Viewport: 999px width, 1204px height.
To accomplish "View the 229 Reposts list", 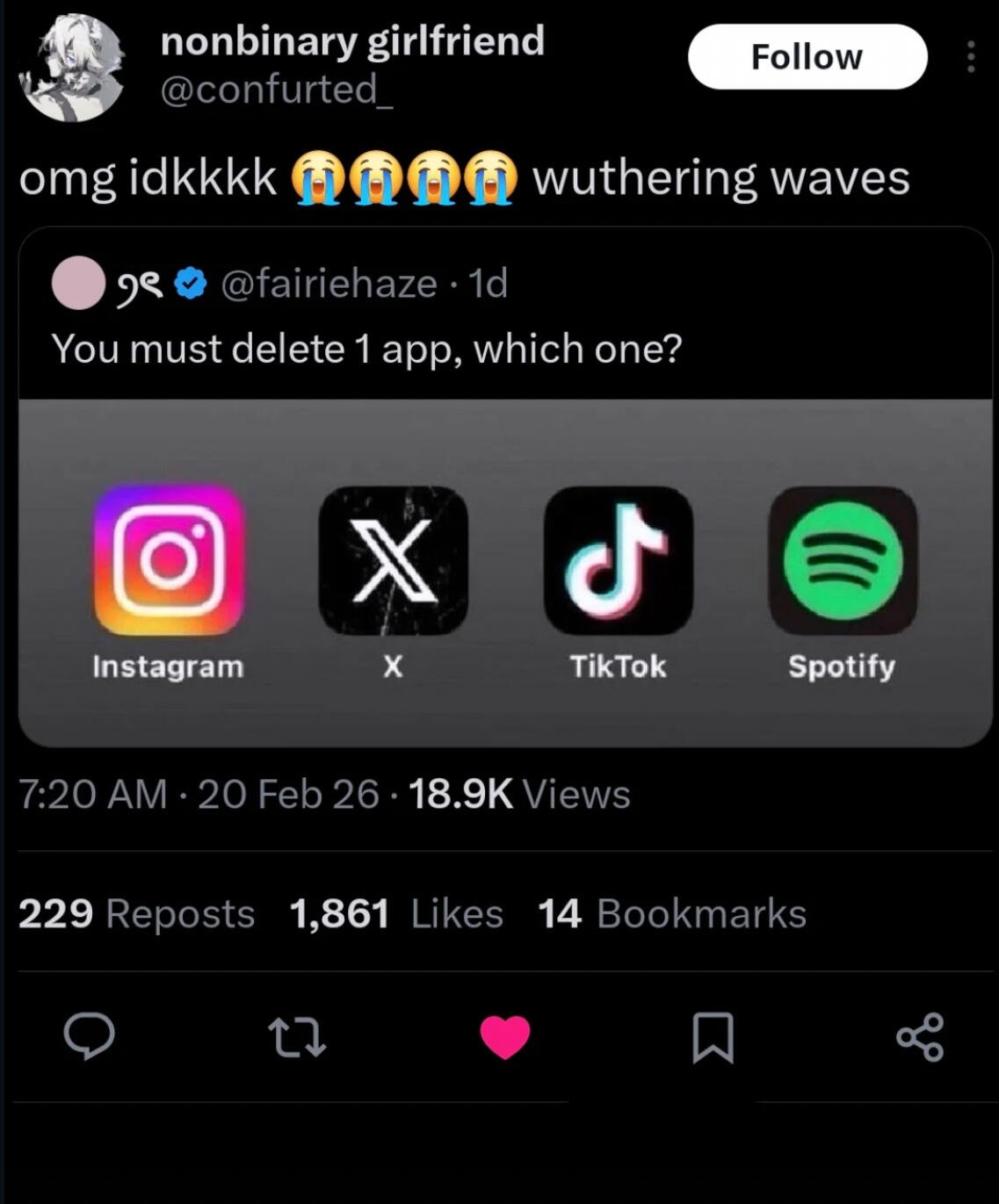I will pyautogui.click(x=136, y=913).
